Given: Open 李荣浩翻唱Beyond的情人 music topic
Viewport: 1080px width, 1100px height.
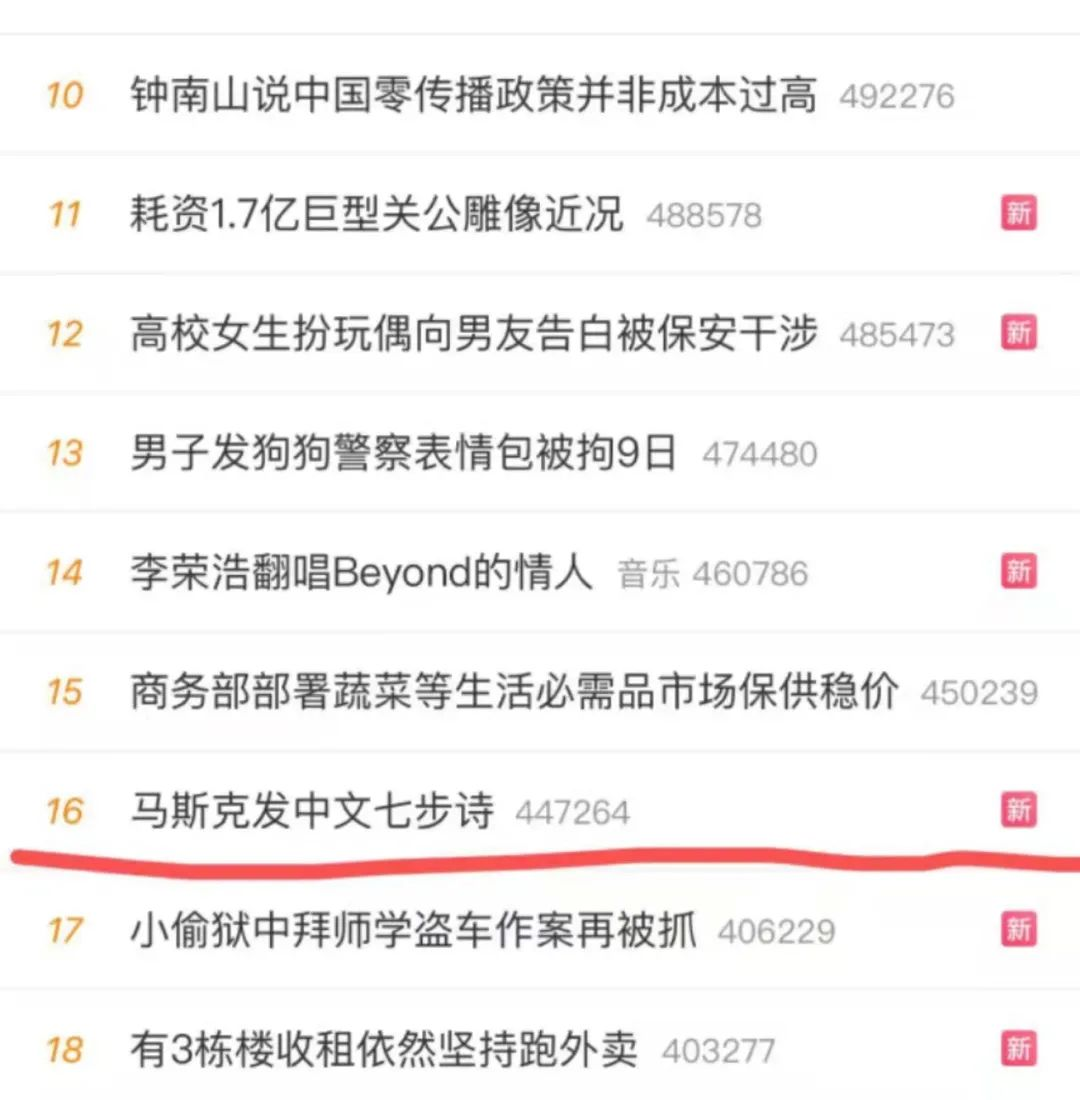Looking at the screenshot, I should 361,573.
